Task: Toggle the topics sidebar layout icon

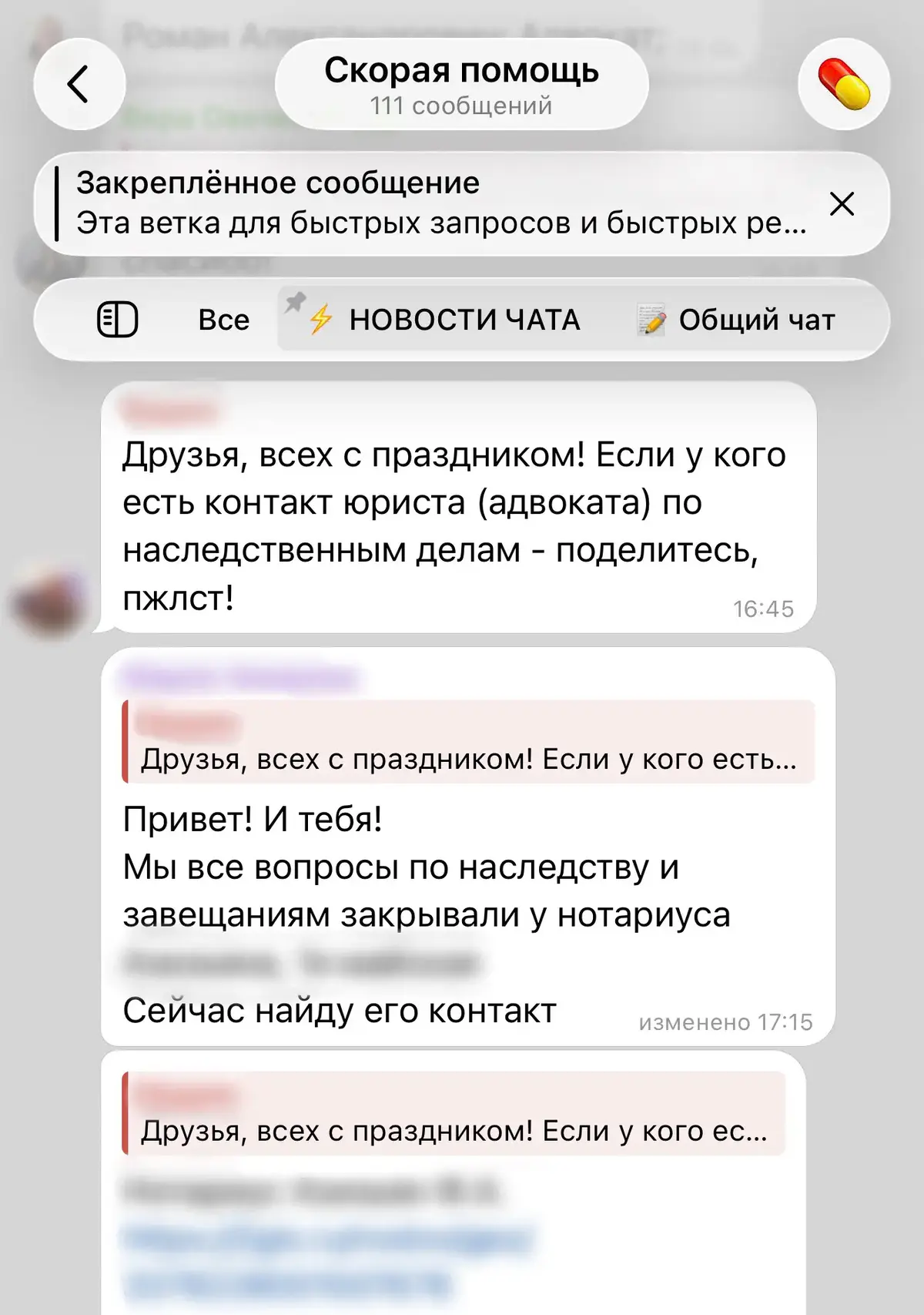Action: point(117,319)
